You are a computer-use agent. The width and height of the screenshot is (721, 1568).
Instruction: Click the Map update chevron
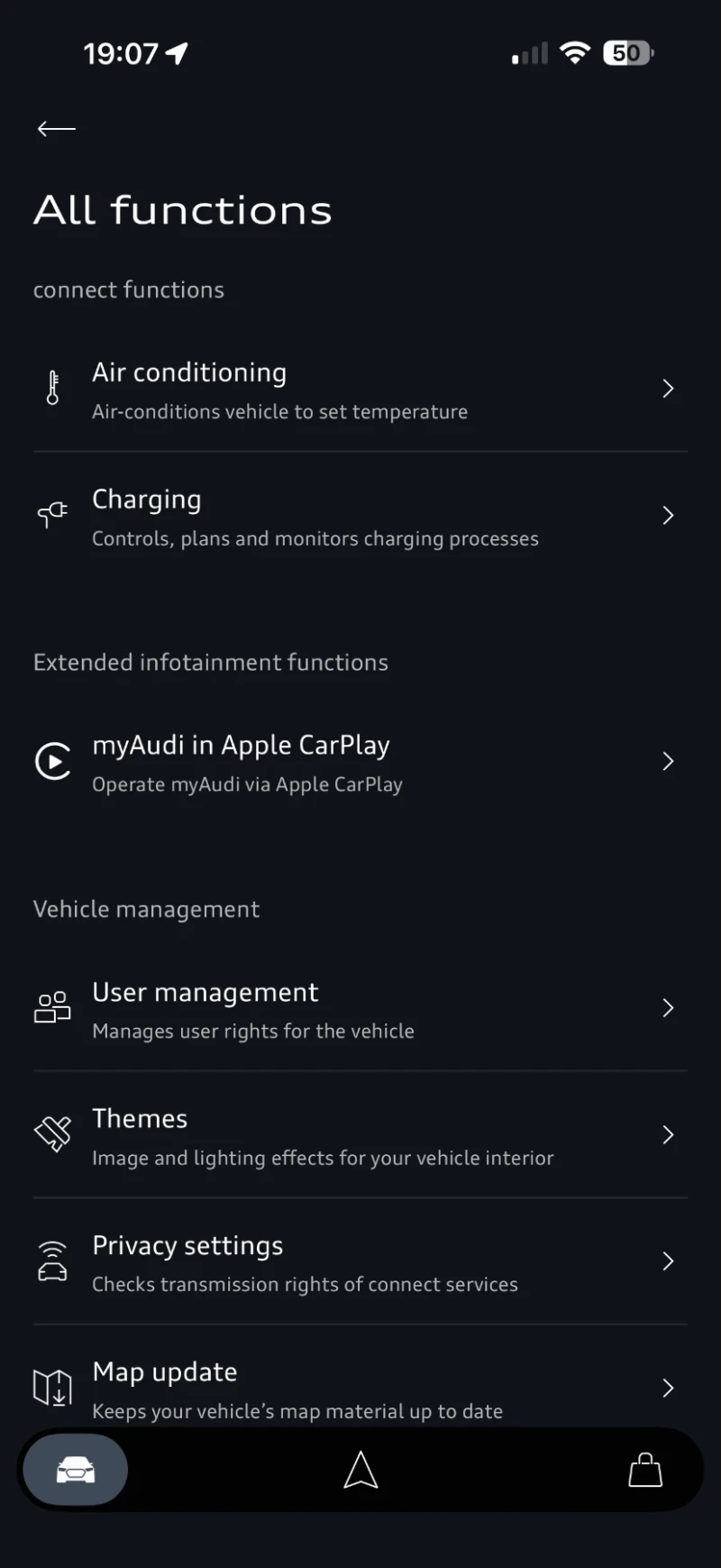click(667, 1388)
